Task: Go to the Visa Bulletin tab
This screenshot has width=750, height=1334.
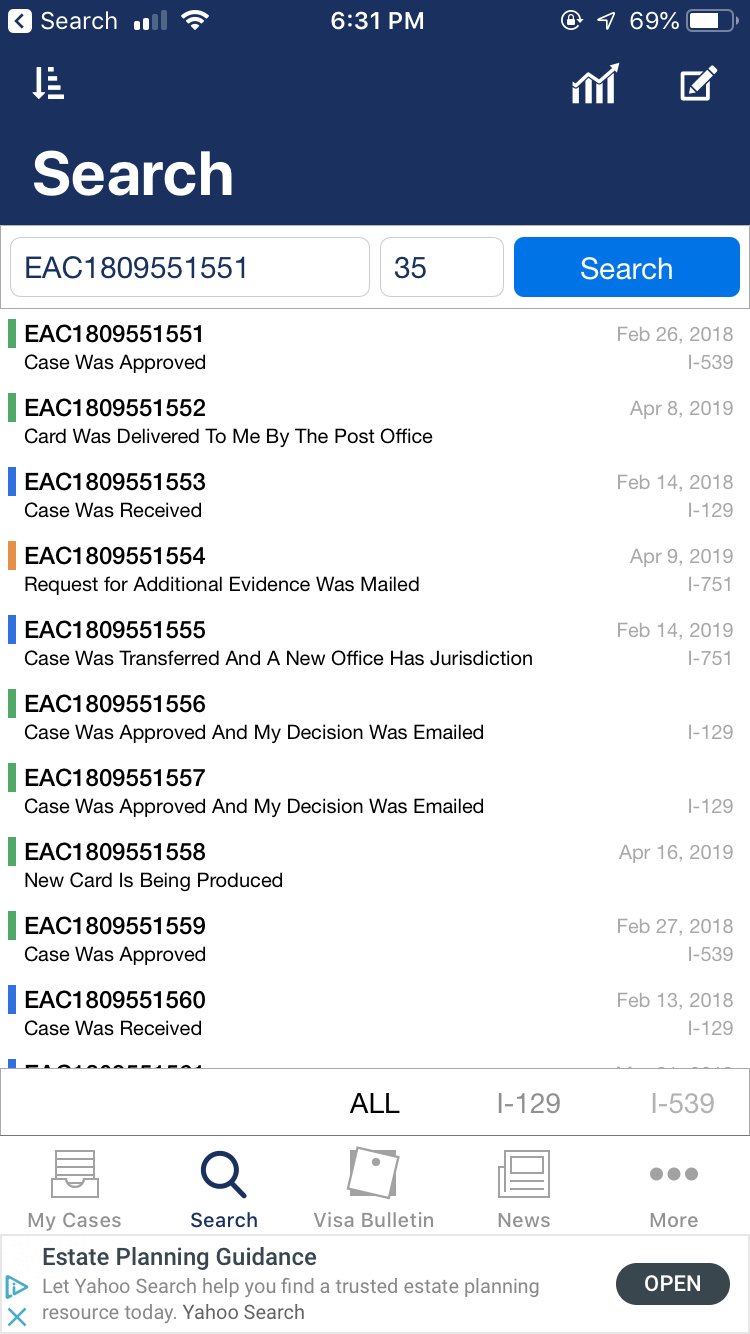Action: click(373, 1188)
